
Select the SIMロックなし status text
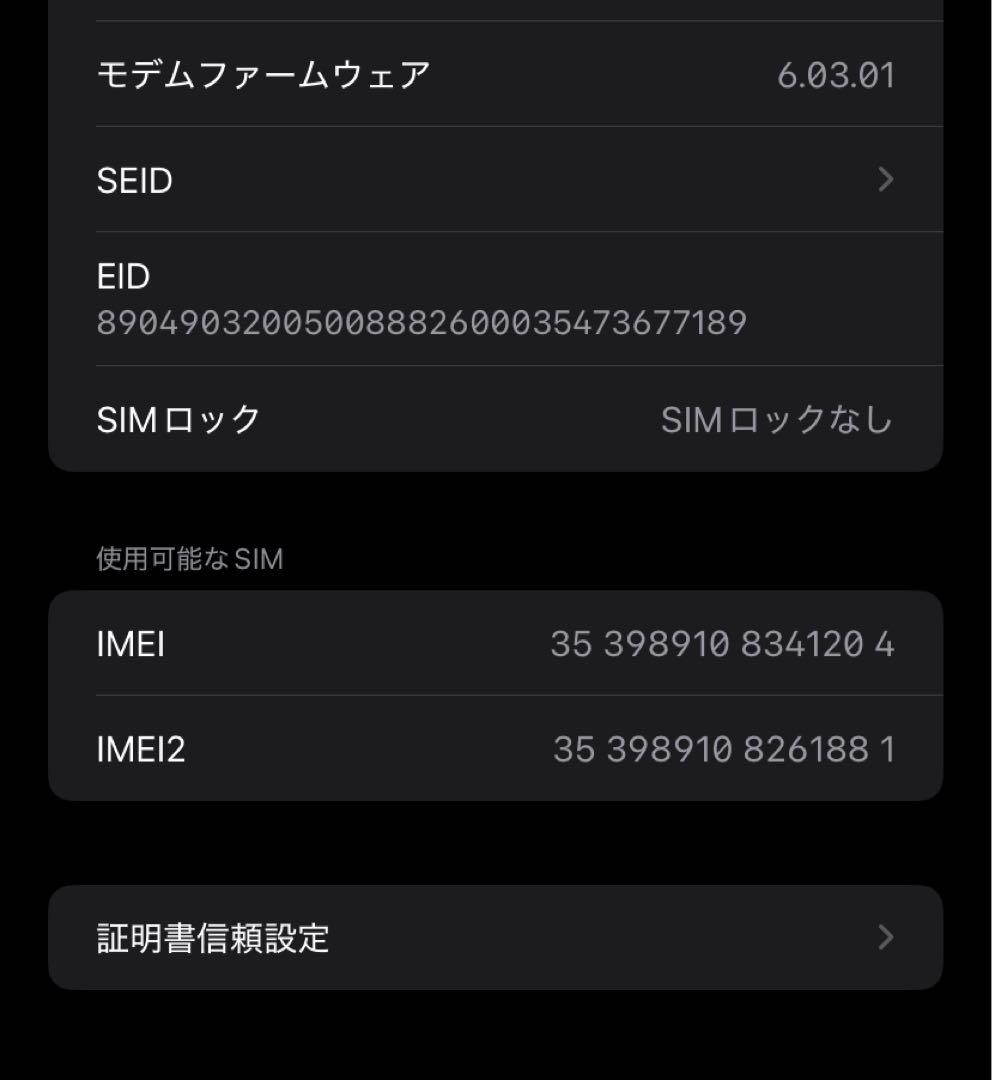(777, 420)
